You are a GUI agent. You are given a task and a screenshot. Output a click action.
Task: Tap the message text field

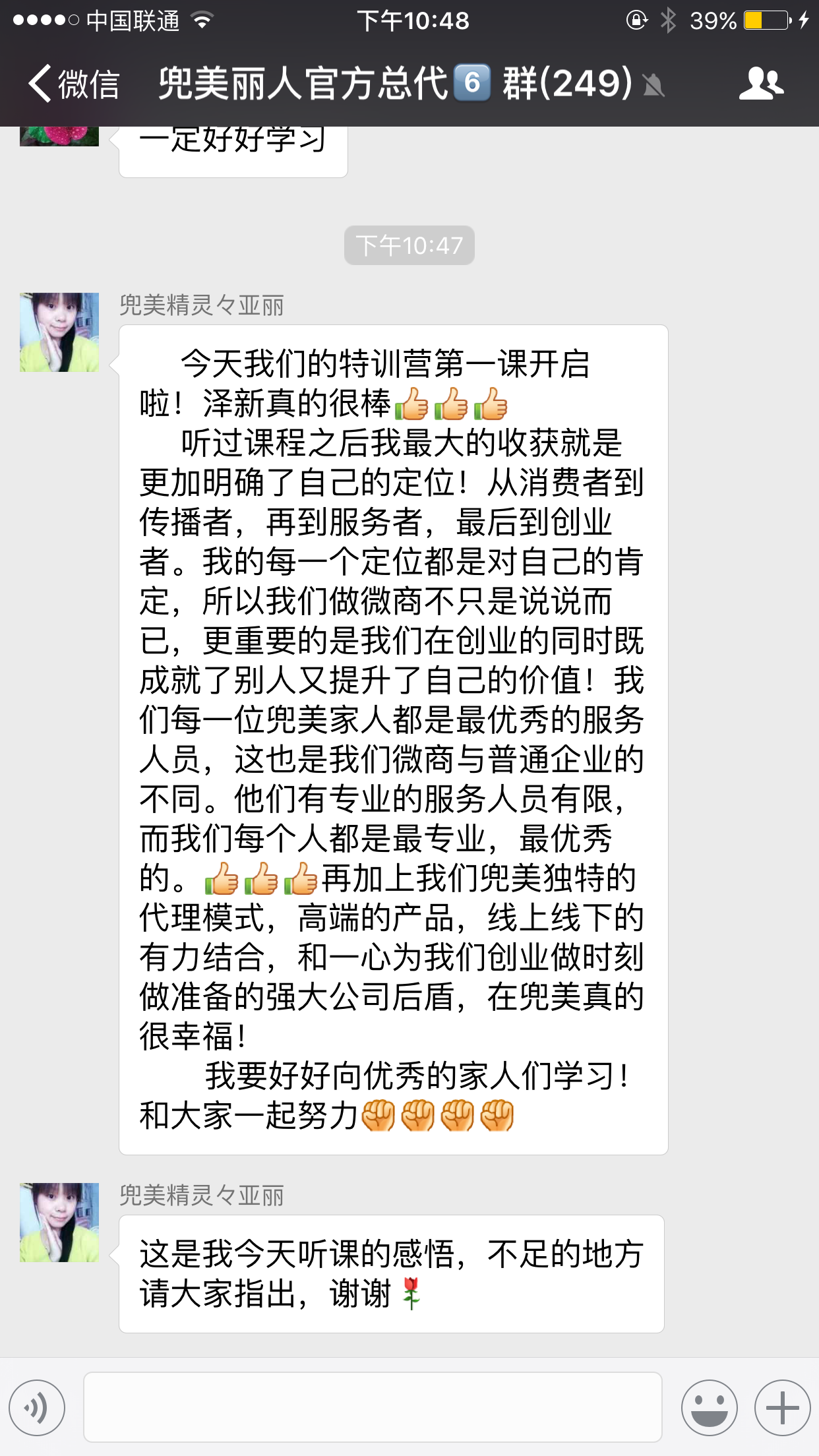tap(373, 1407)
